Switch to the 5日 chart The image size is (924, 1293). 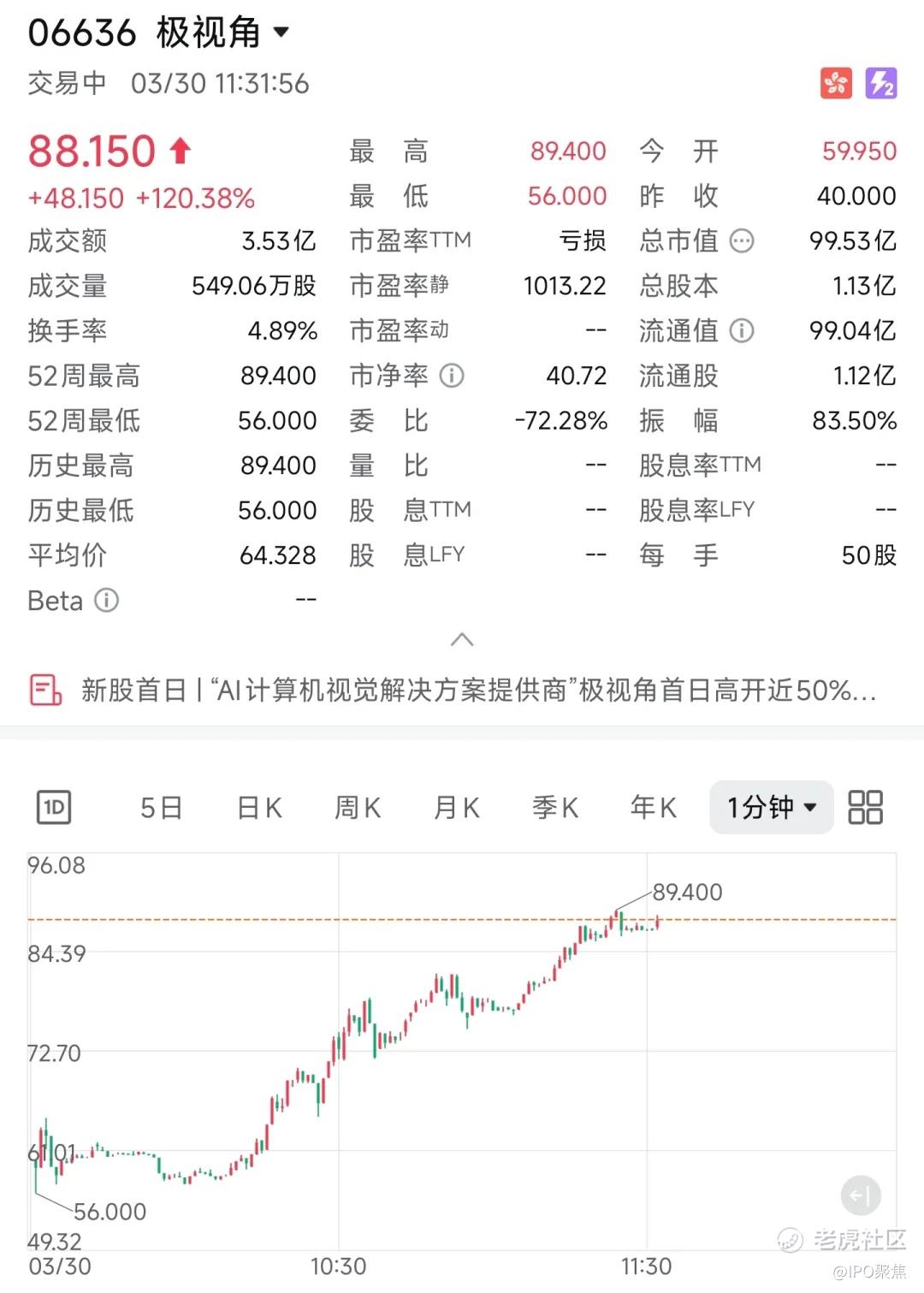(x=161, y=807)
